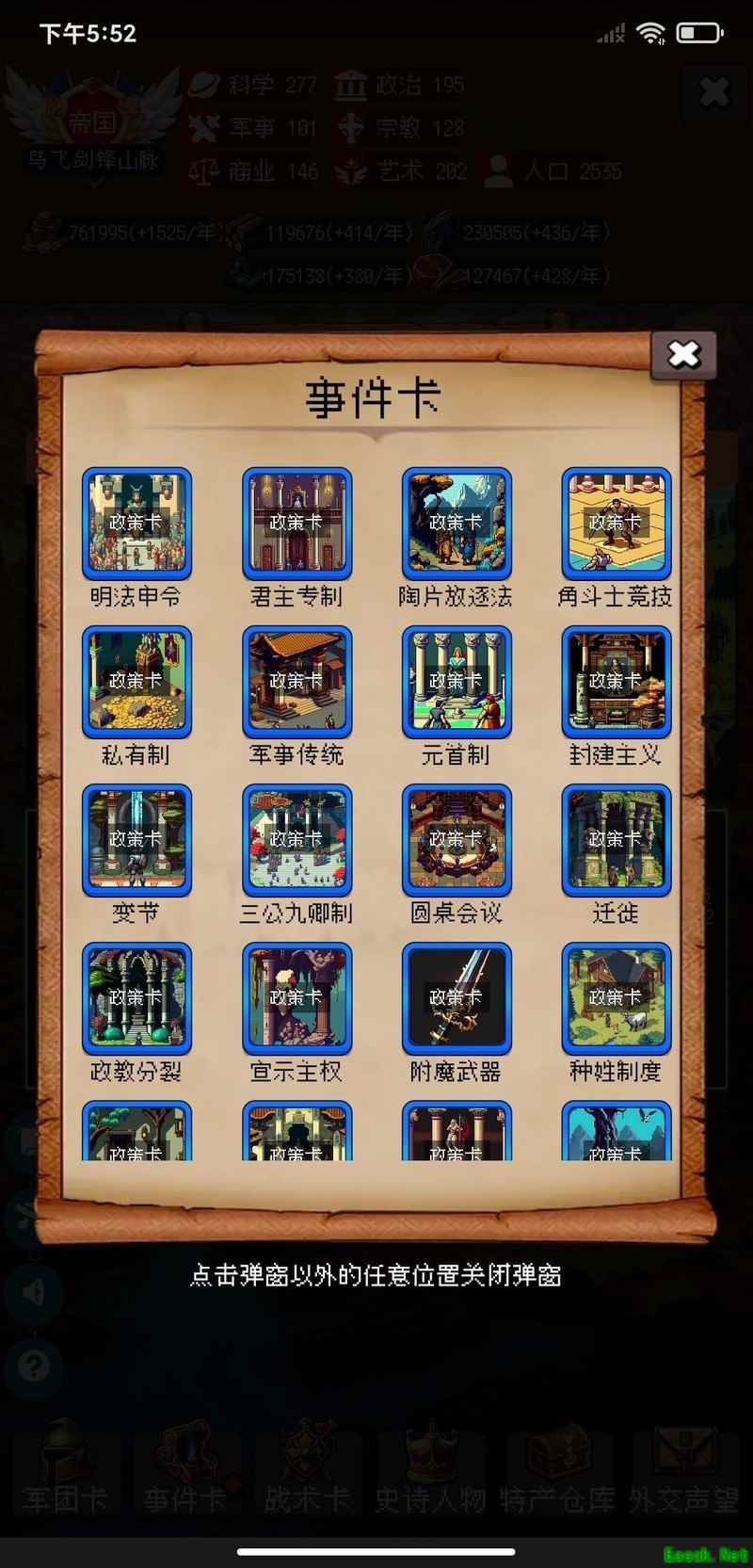Open the 圆桌会议 policy card
Image resolution: width=753 pixels, height=1568 pixels.
tap(457, 840)
